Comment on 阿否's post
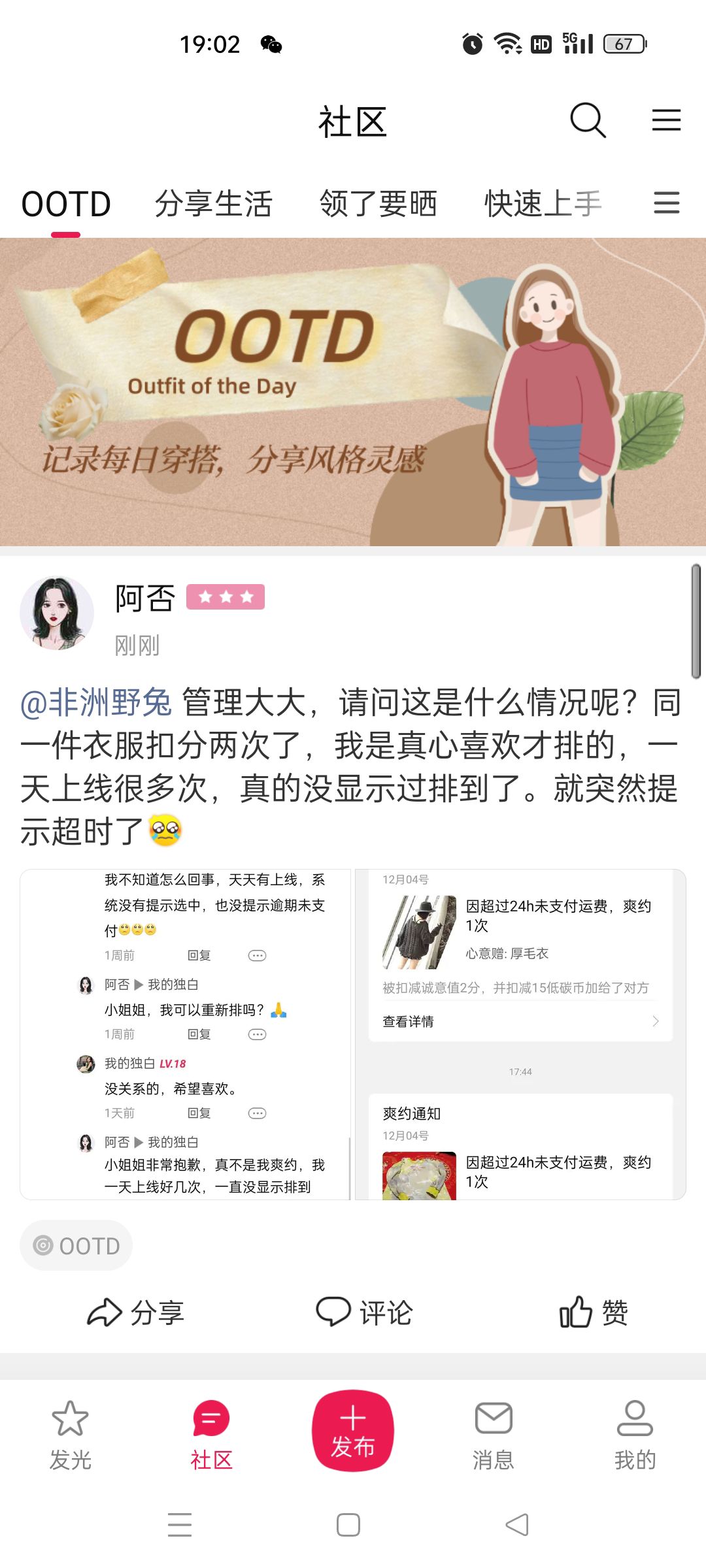The width and height of the screenshot is (706, 1568). point(364,1312)
